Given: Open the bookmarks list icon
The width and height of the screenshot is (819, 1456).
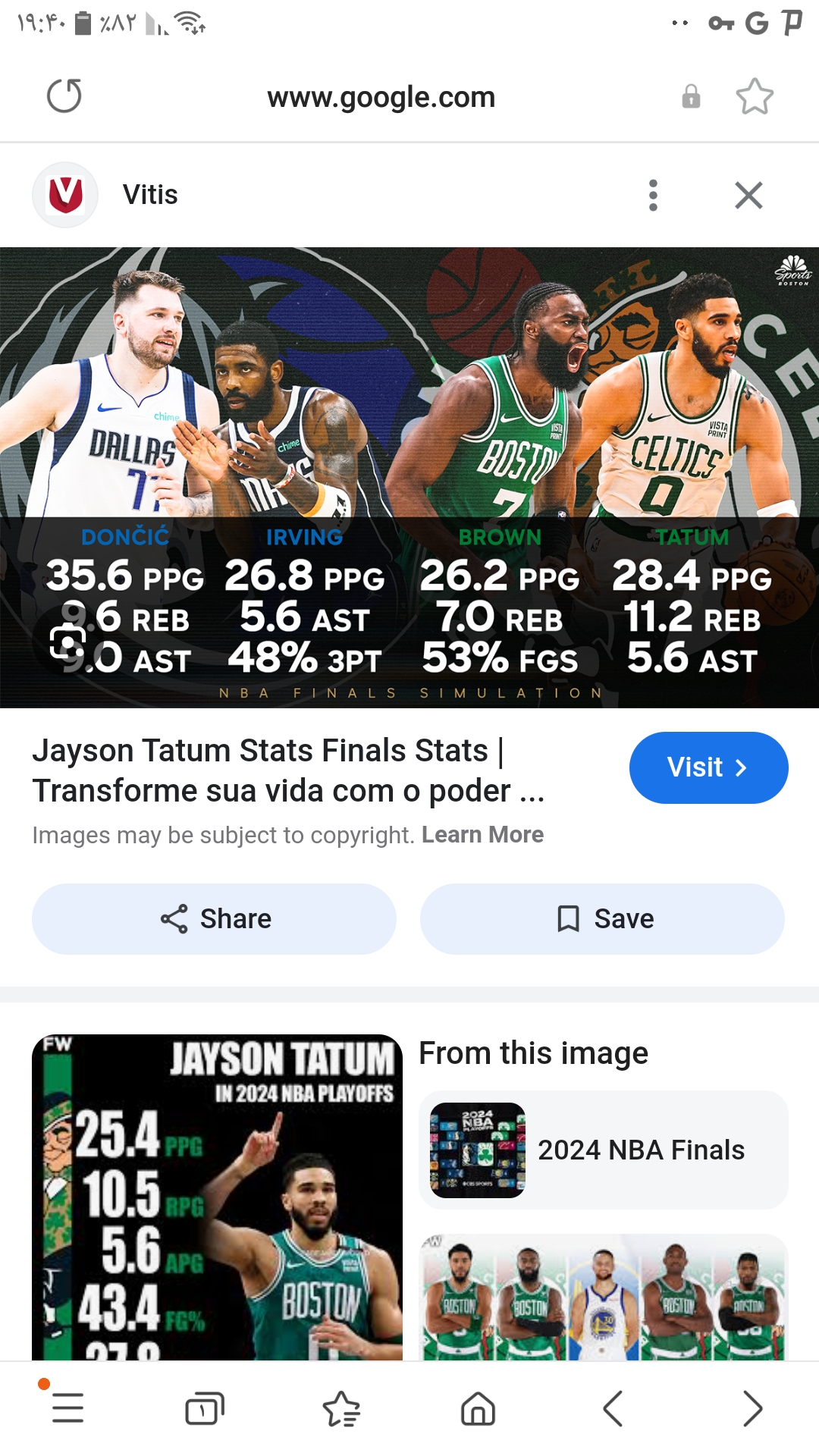Looking at the screenshot, I should point(341,1408).
